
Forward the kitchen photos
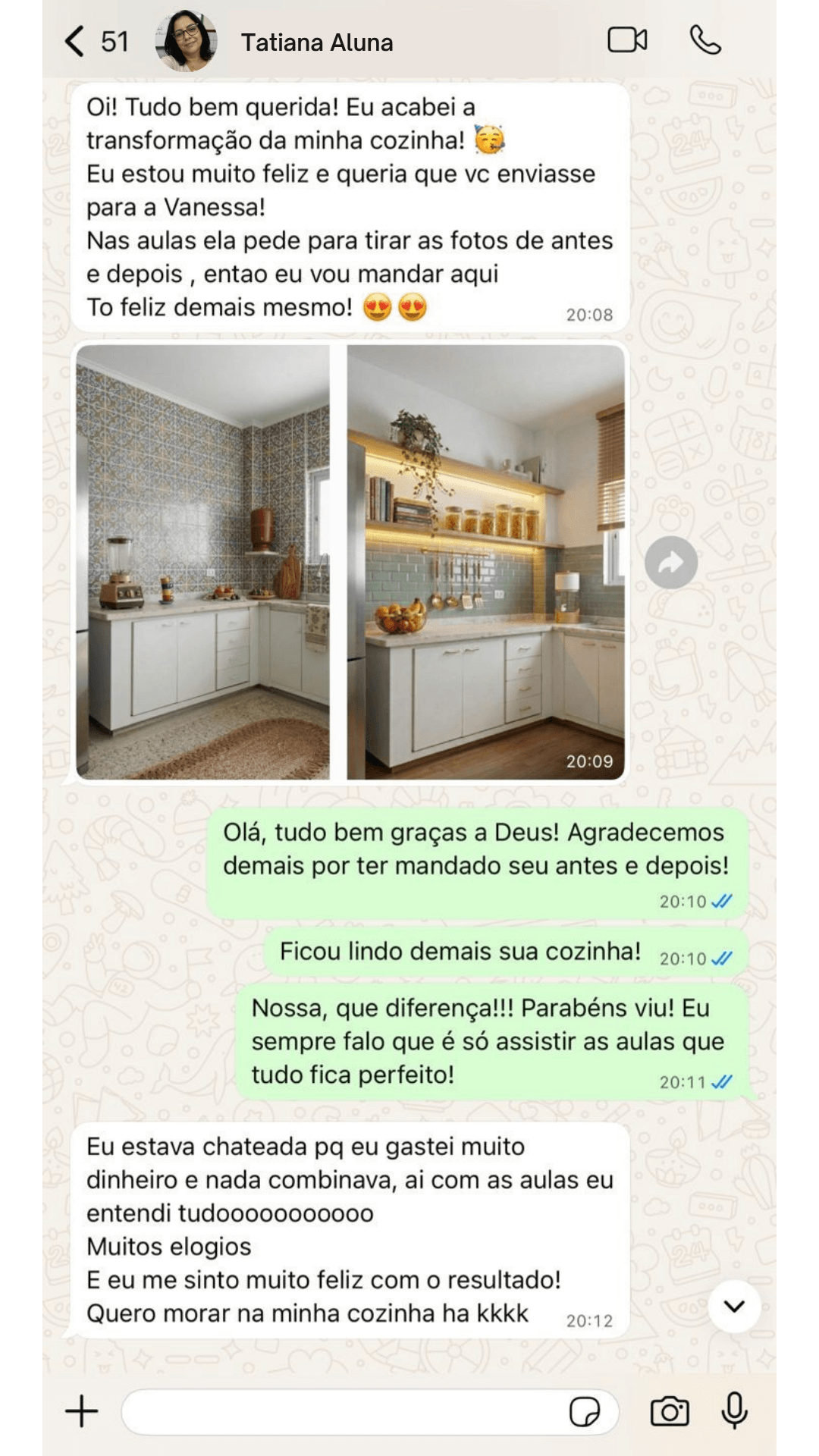(x=671, y=563)
